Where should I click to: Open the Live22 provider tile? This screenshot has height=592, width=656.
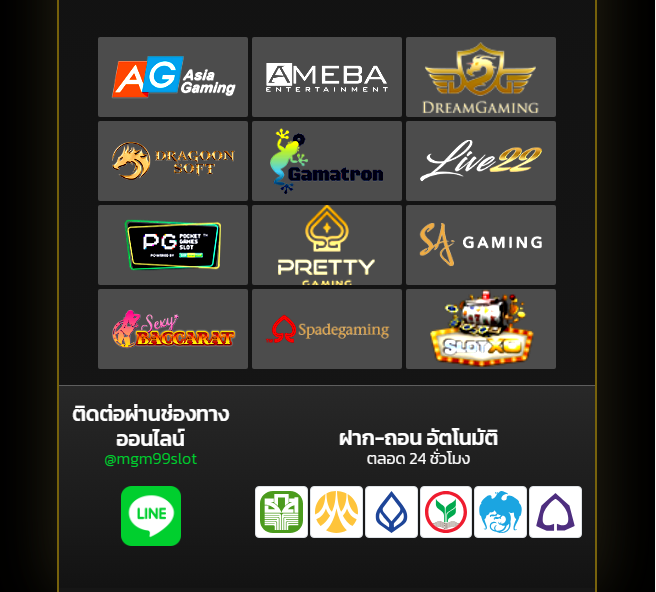(x=481, y=161)
